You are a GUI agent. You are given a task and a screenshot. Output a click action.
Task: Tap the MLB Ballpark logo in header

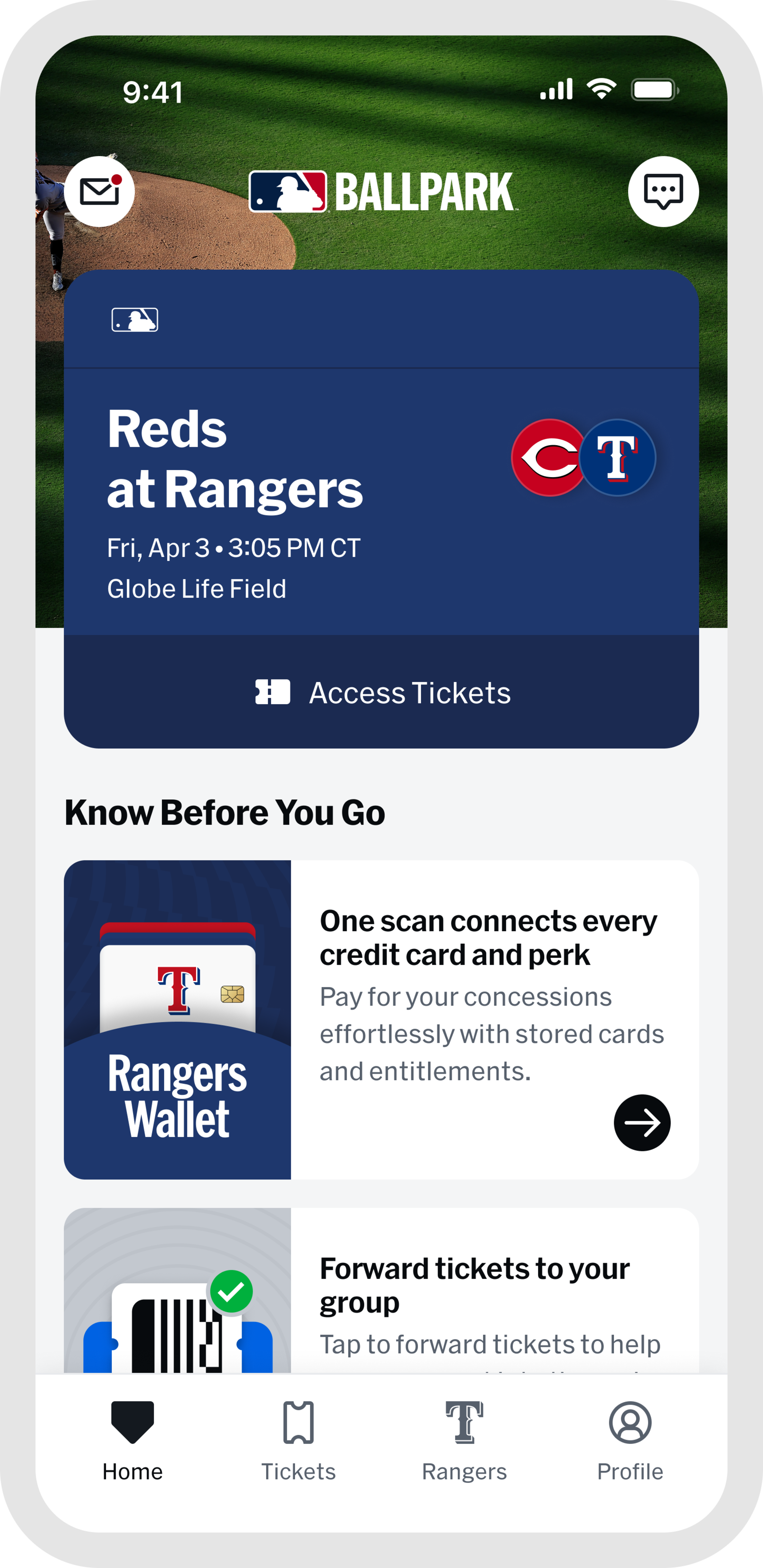(x=382, y=191)
